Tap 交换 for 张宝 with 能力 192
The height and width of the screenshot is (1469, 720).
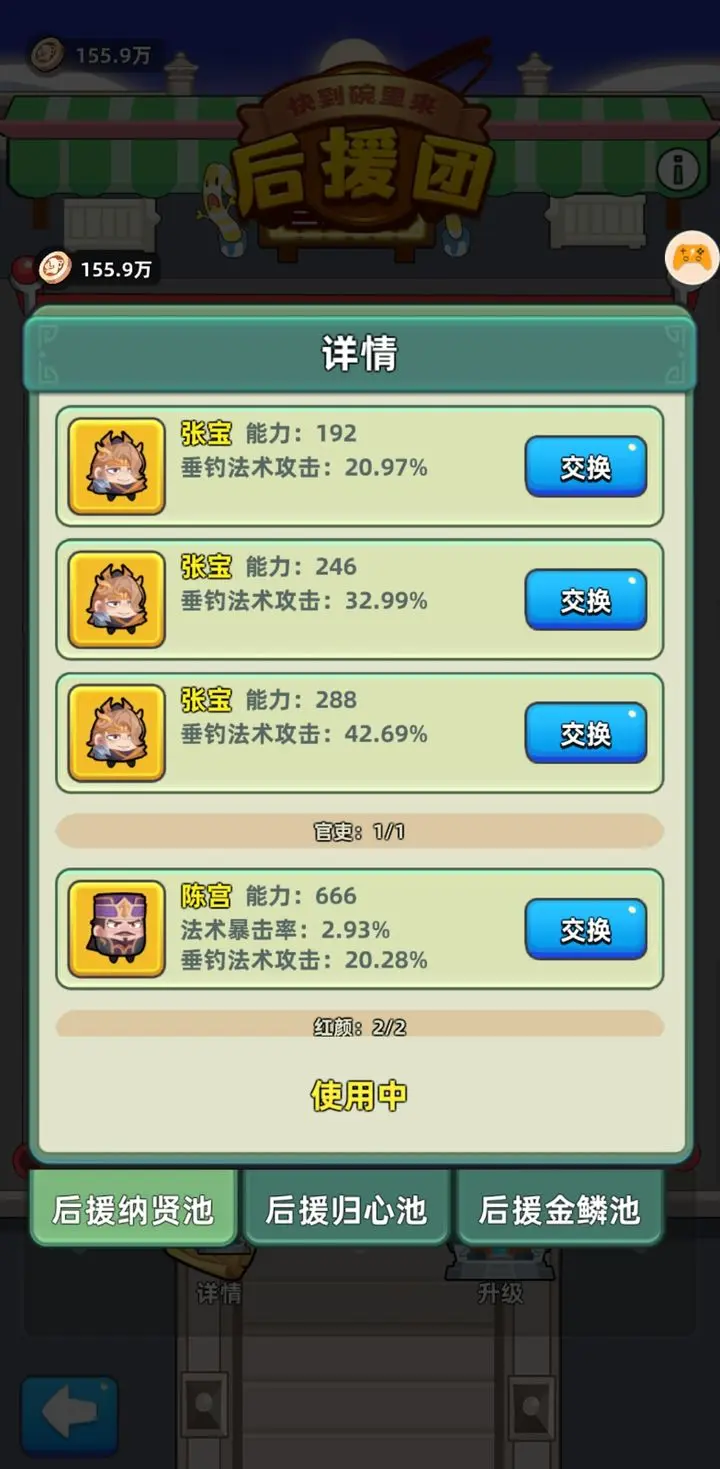[x=585, y=467]
